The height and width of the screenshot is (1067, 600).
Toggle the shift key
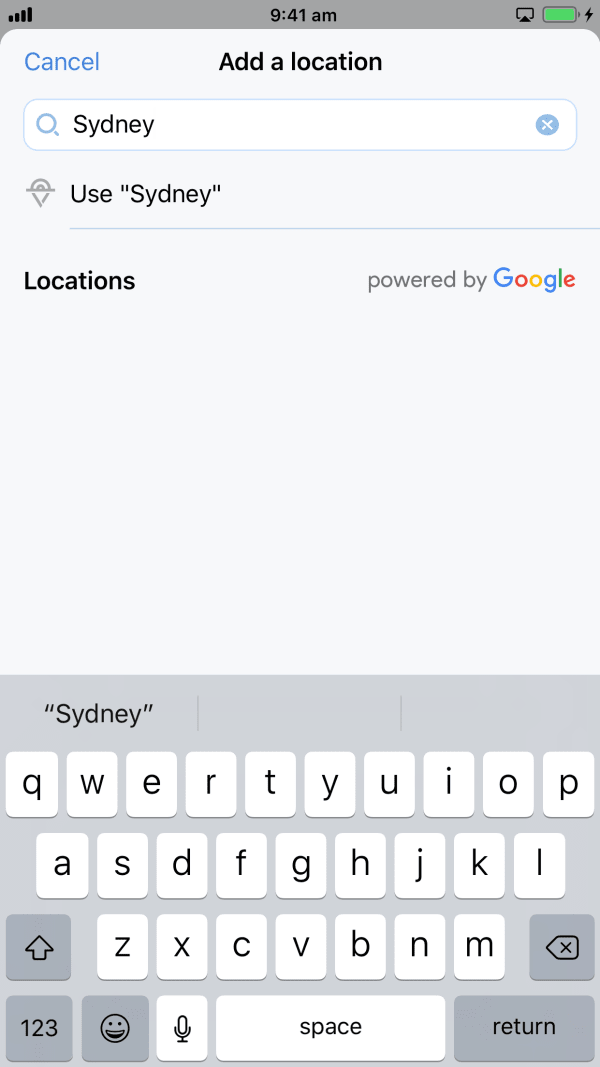(38, 946)
